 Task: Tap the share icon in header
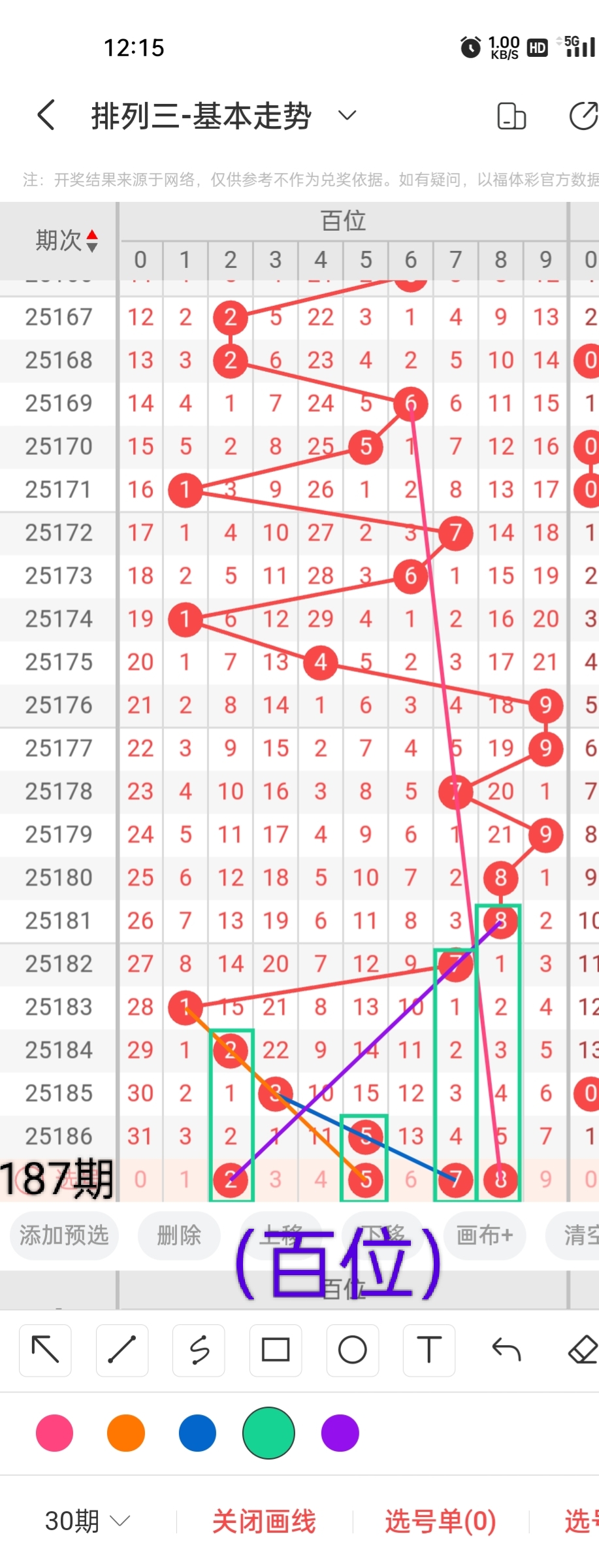(x=583, y=116)
